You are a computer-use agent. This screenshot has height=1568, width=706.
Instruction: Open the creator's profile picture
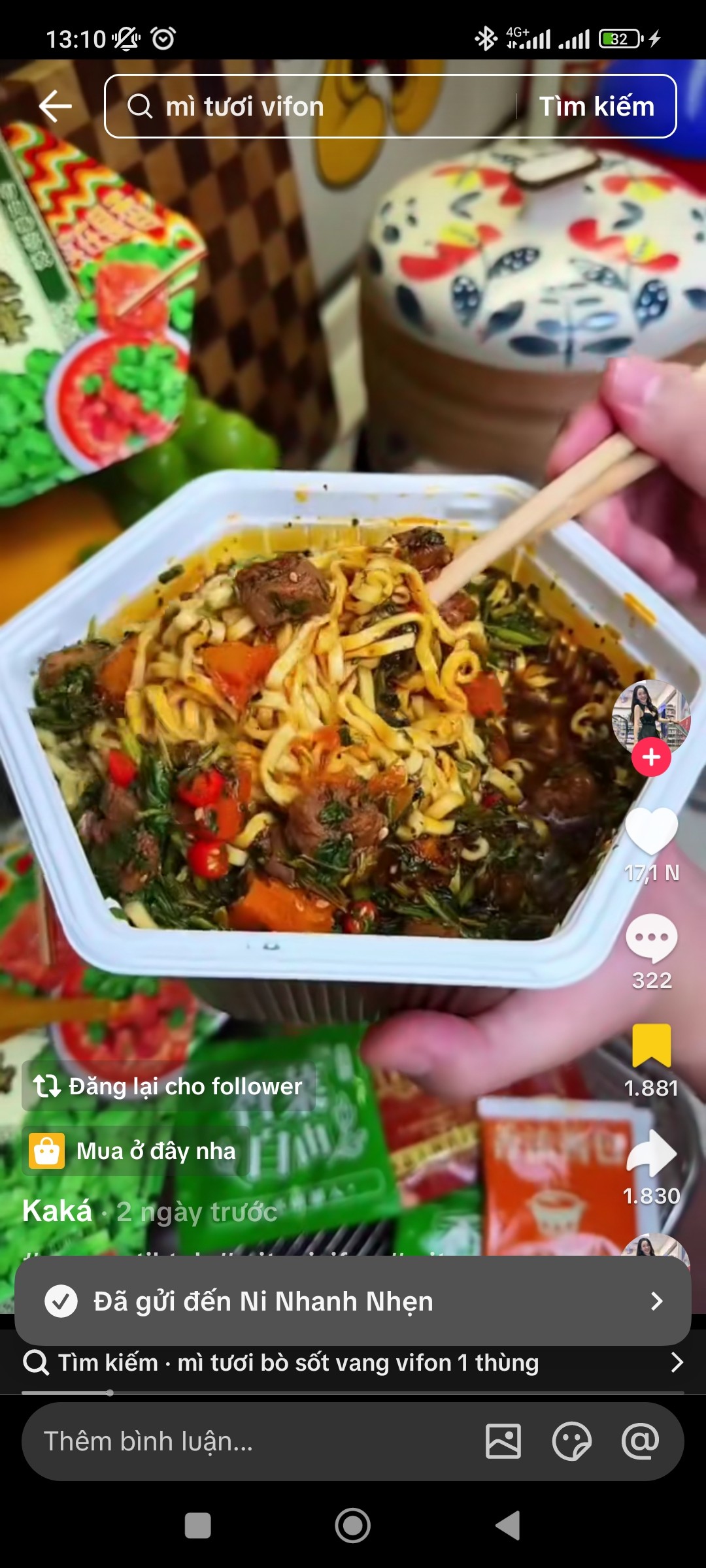650,715
